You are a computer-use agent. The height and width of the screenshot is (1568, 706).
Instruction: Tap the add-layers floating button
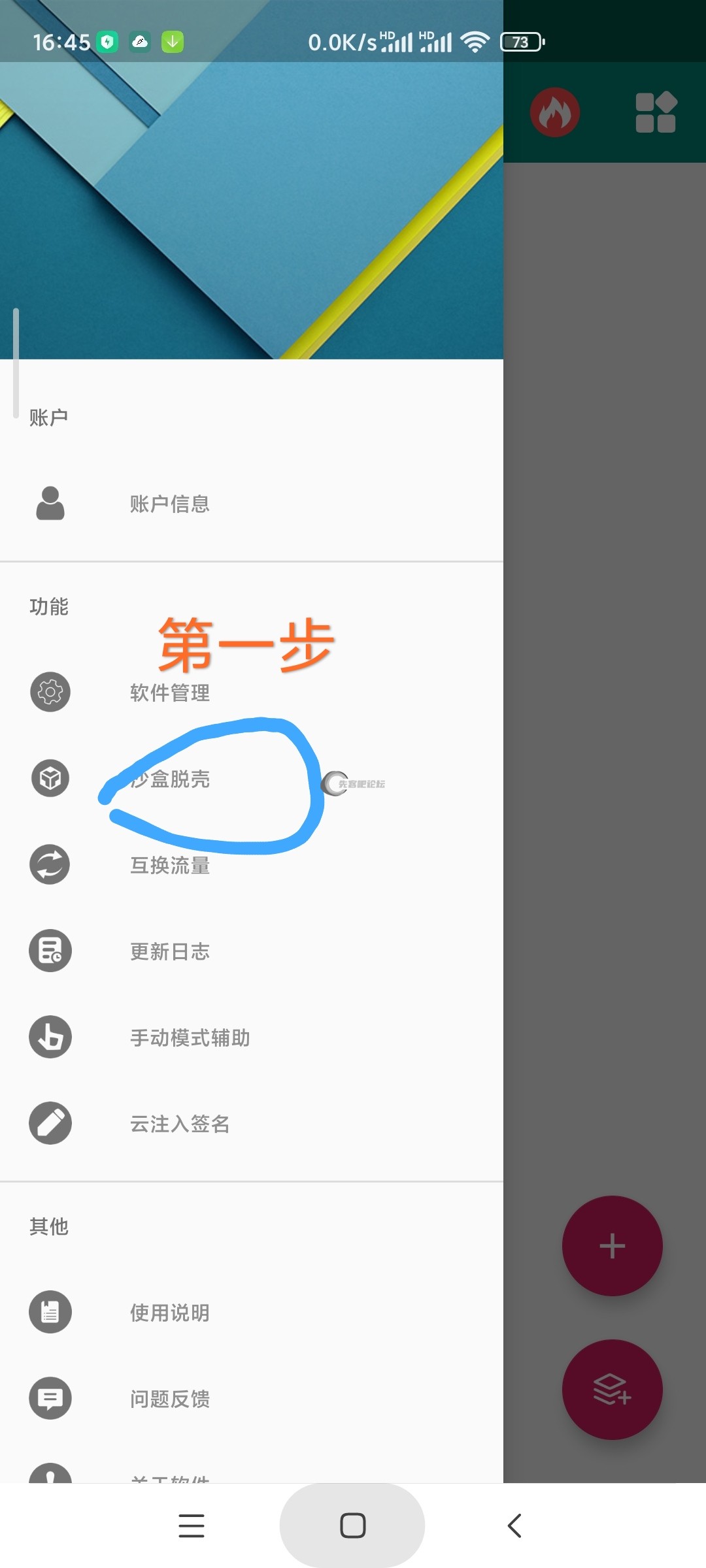[x=612, y=1389]
